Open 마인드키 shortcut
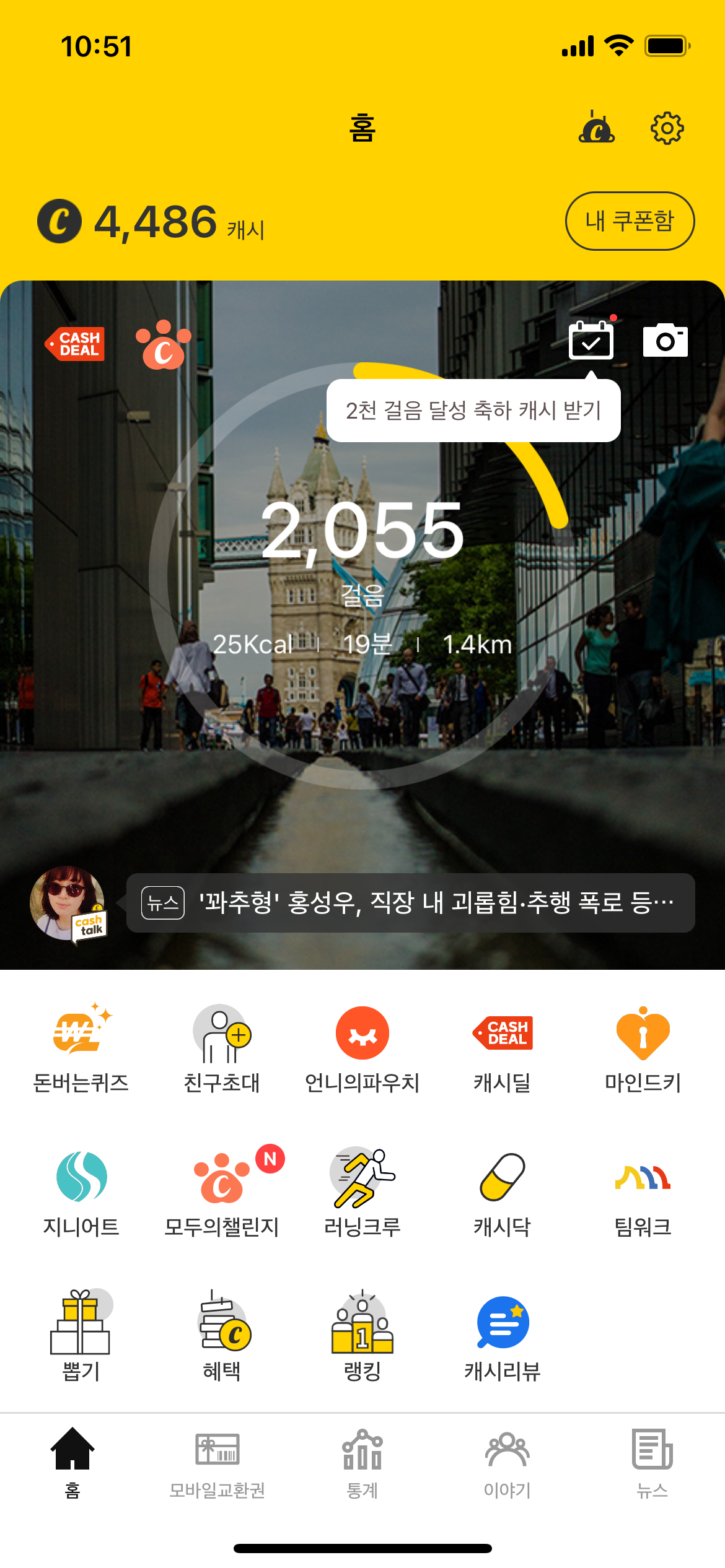Viewport: 725px width, 1568px height. tap(643, 1048)
